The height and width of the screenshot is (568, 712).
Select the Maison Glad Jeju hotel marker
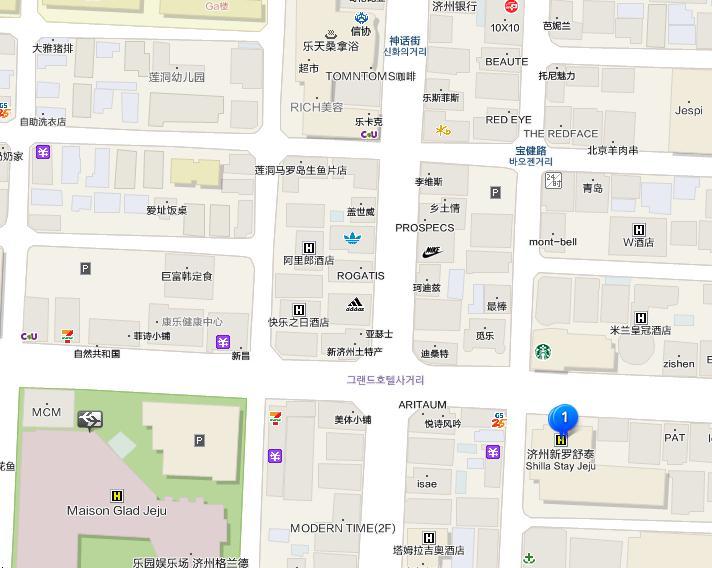[x=117, y=496]
